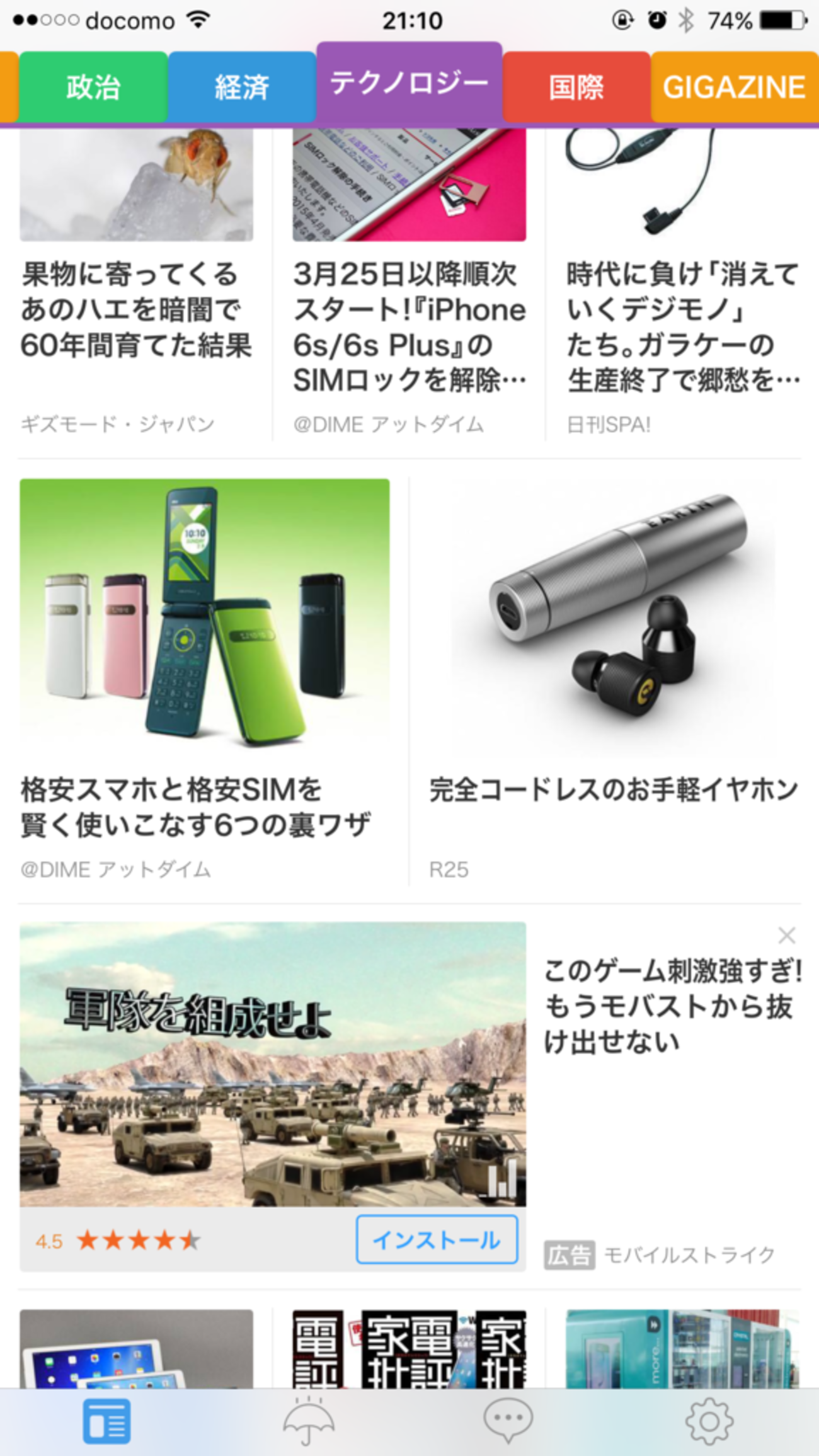Image resolution: width=819 pixels, height=1456 pixels.
Task: Dismiss the モバイルストライク ad with the X
Action: point(787,936)
